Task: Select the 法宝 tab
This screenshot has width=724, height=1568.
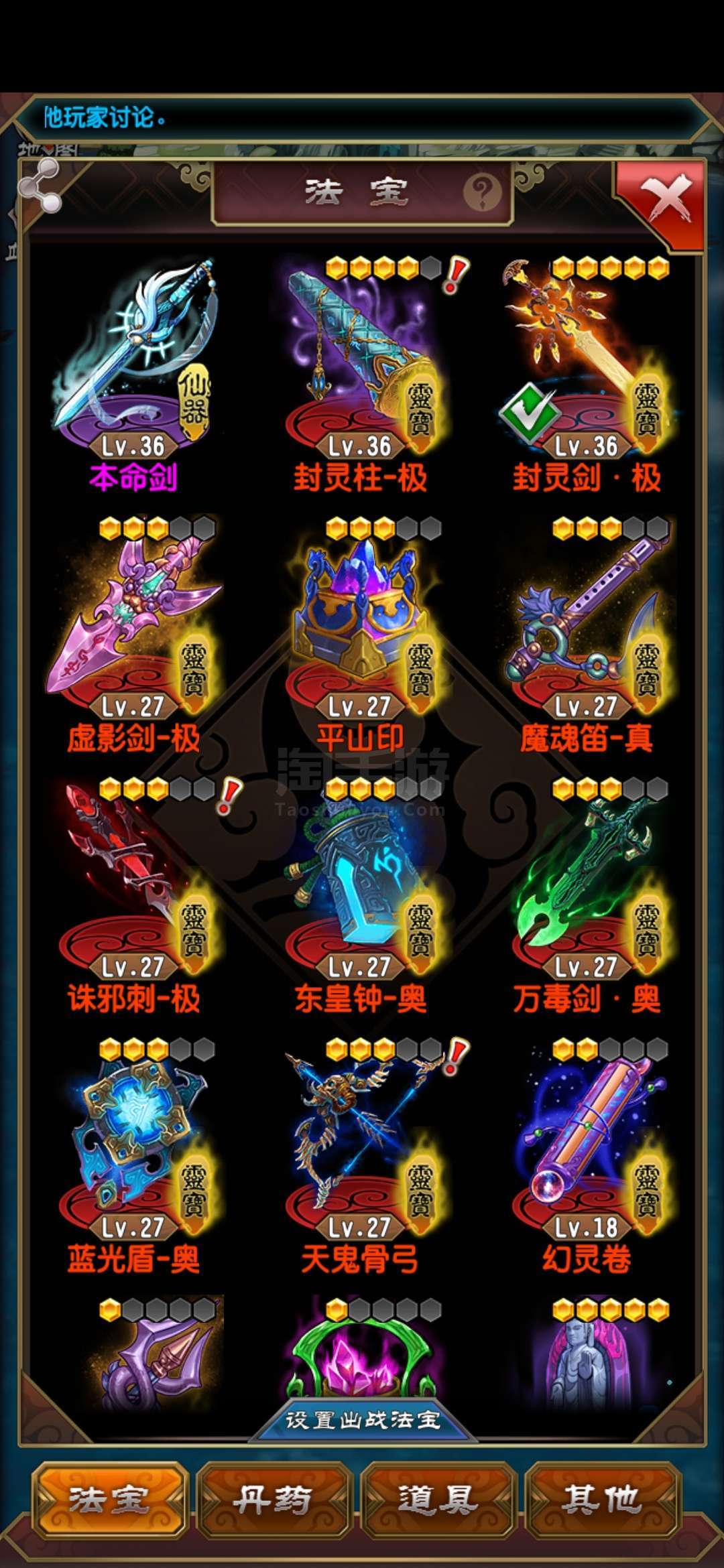Action: click(109, 1500)
